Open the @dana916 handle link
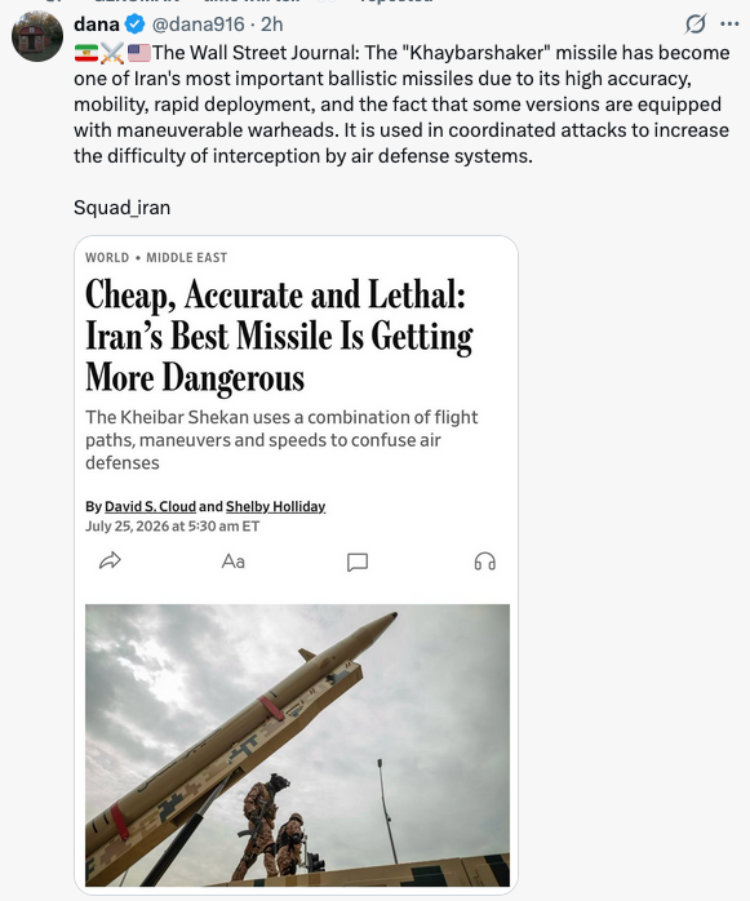 click(x=198, y=24)
